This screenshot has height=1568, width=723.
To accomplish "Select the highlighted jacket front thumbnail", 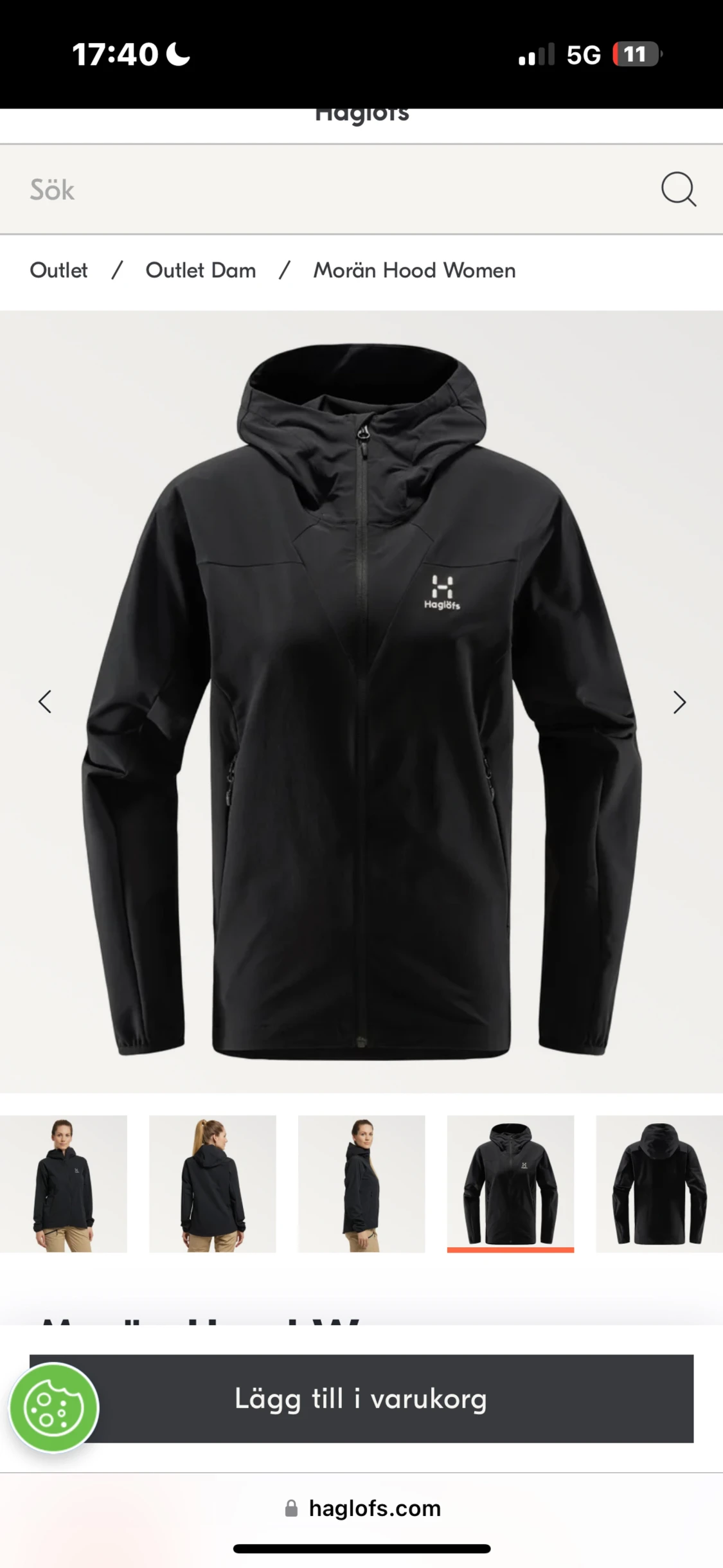I will [510, 1184].
